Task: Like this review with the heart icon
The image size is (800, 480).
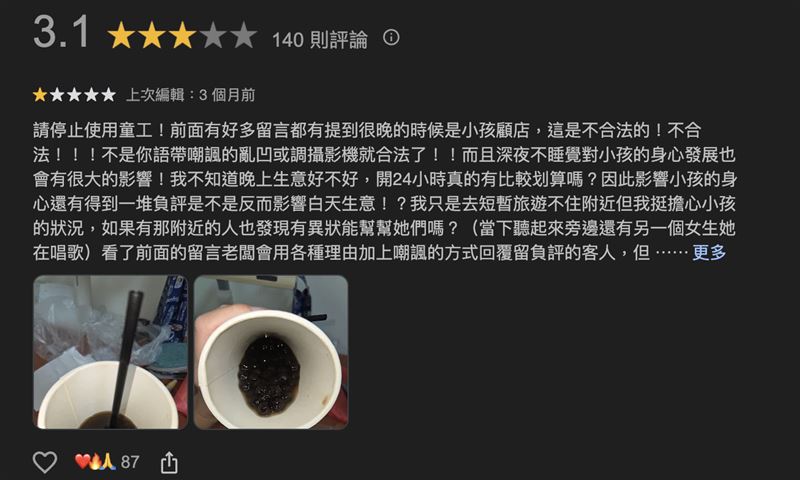Action: click(45, 462)
